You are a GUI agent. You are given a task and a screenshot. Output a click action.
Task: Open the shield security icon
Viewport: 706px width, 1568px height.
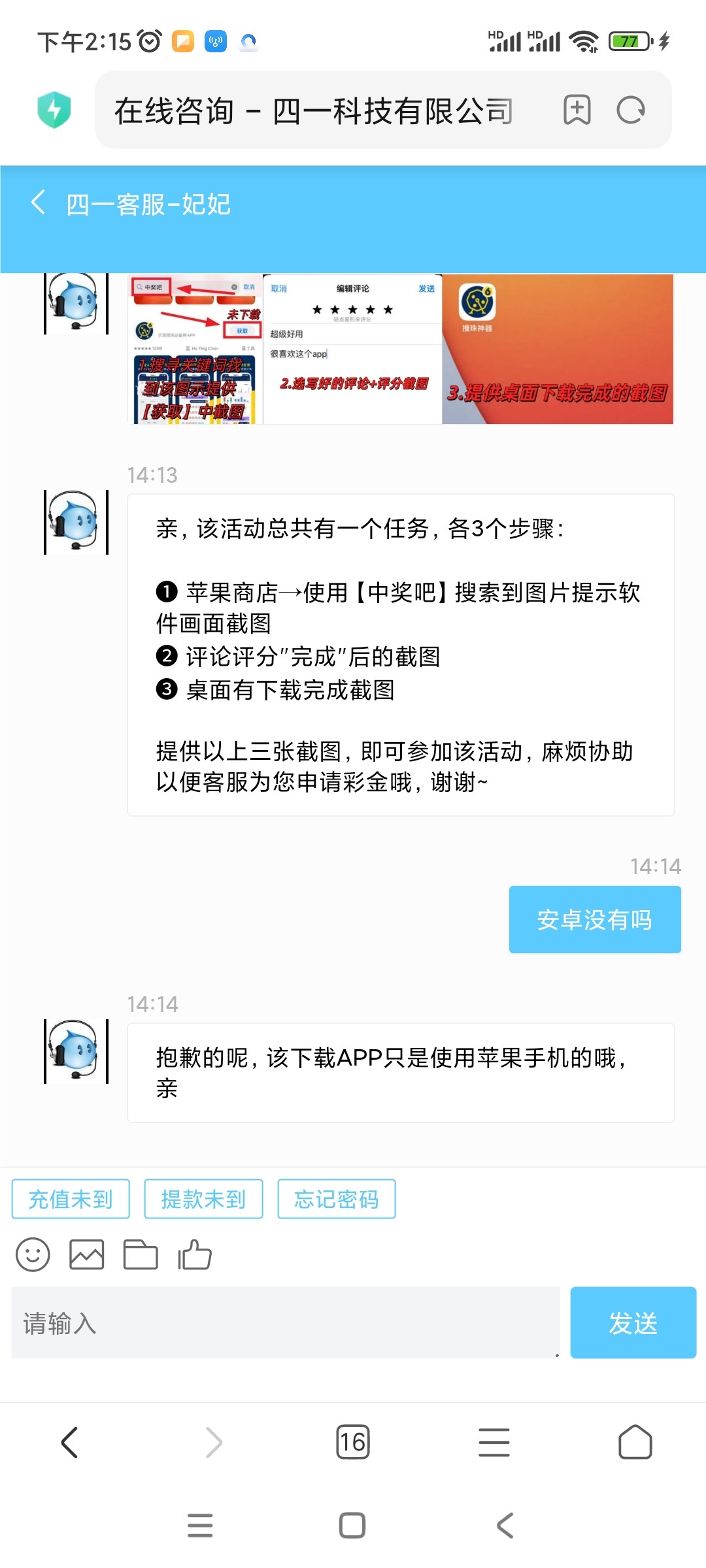(x=54, y=110)
